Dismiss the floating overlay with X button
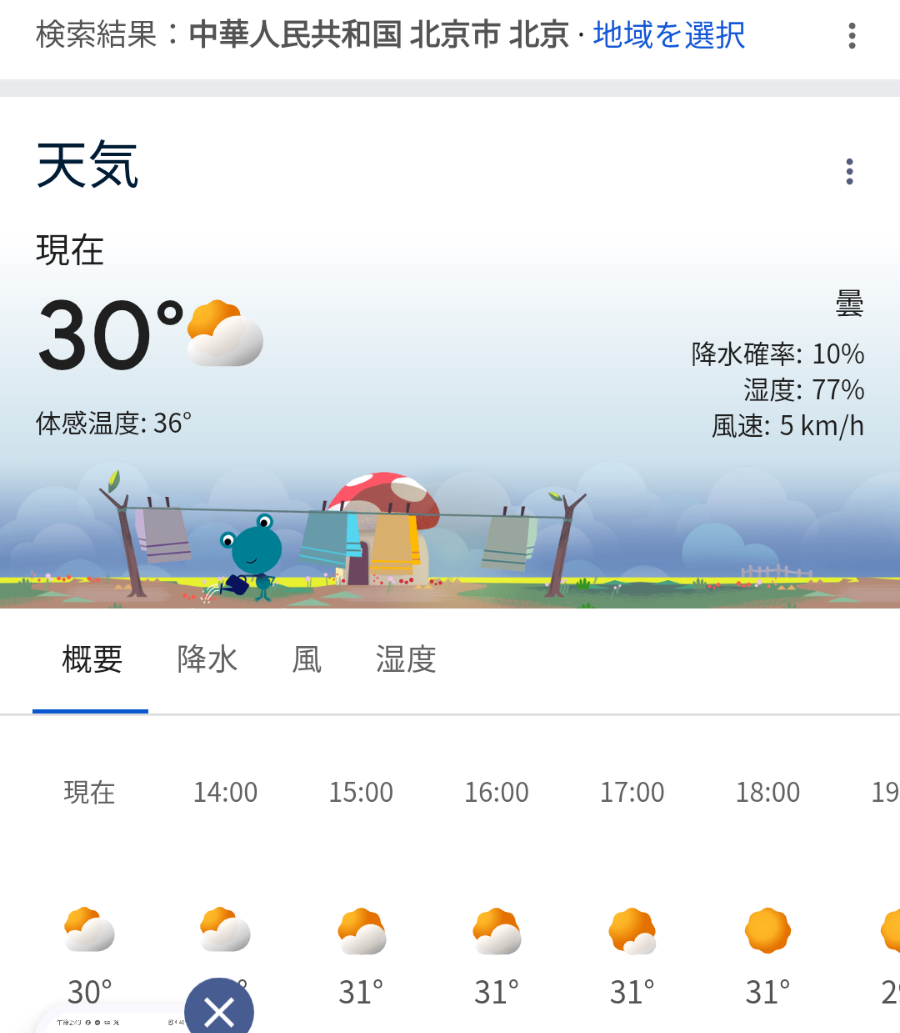The height and width of the screenshot is (1033, 900). [x=219, y=1012]
